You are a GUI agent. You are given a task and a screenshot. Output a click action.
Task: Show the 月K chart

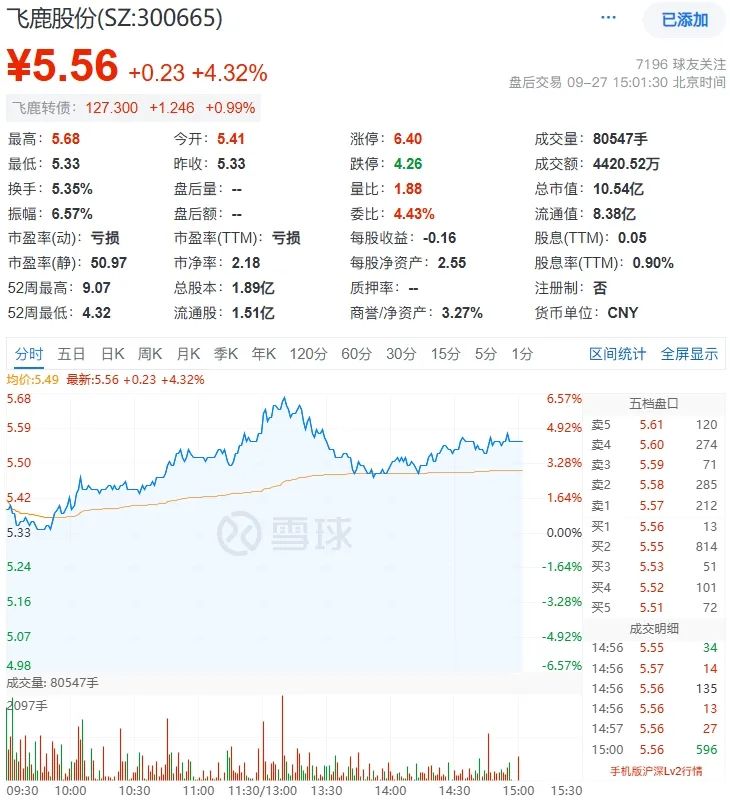pyautogui.click(x=188, y=354)
